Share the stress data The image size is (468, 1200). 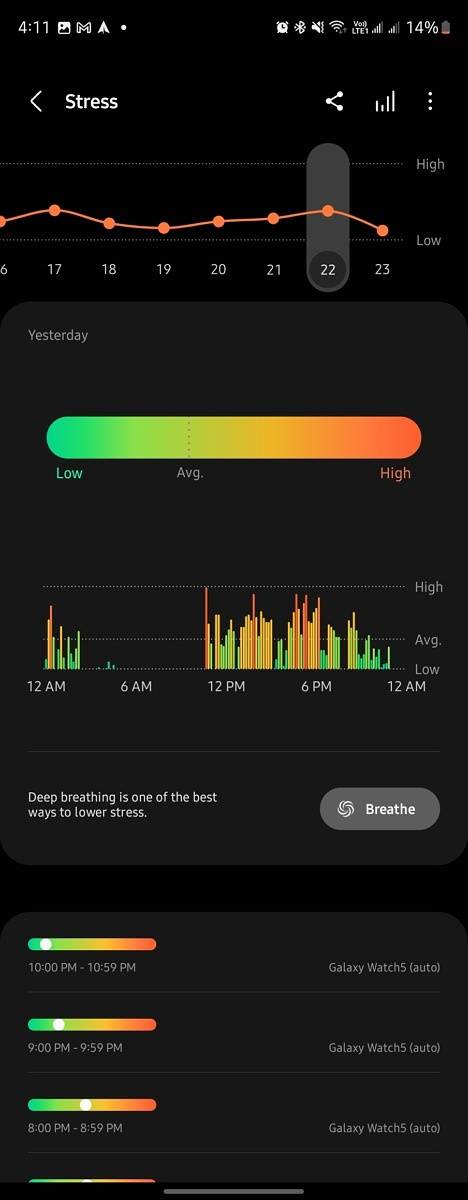pyautogui.click(x=334, y=101)
